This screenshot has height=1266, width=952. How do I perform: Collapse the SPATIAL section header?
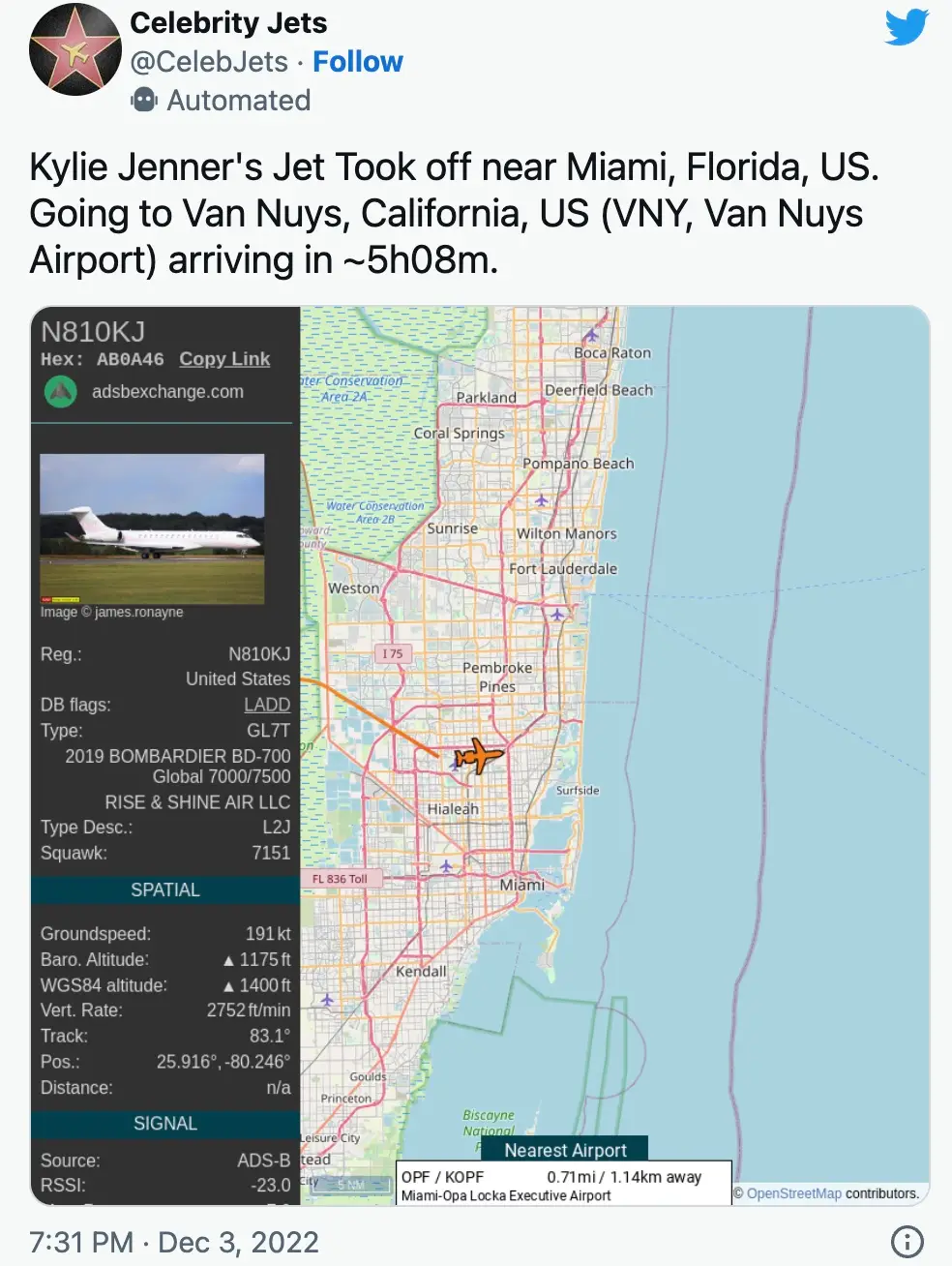point(164,889)
